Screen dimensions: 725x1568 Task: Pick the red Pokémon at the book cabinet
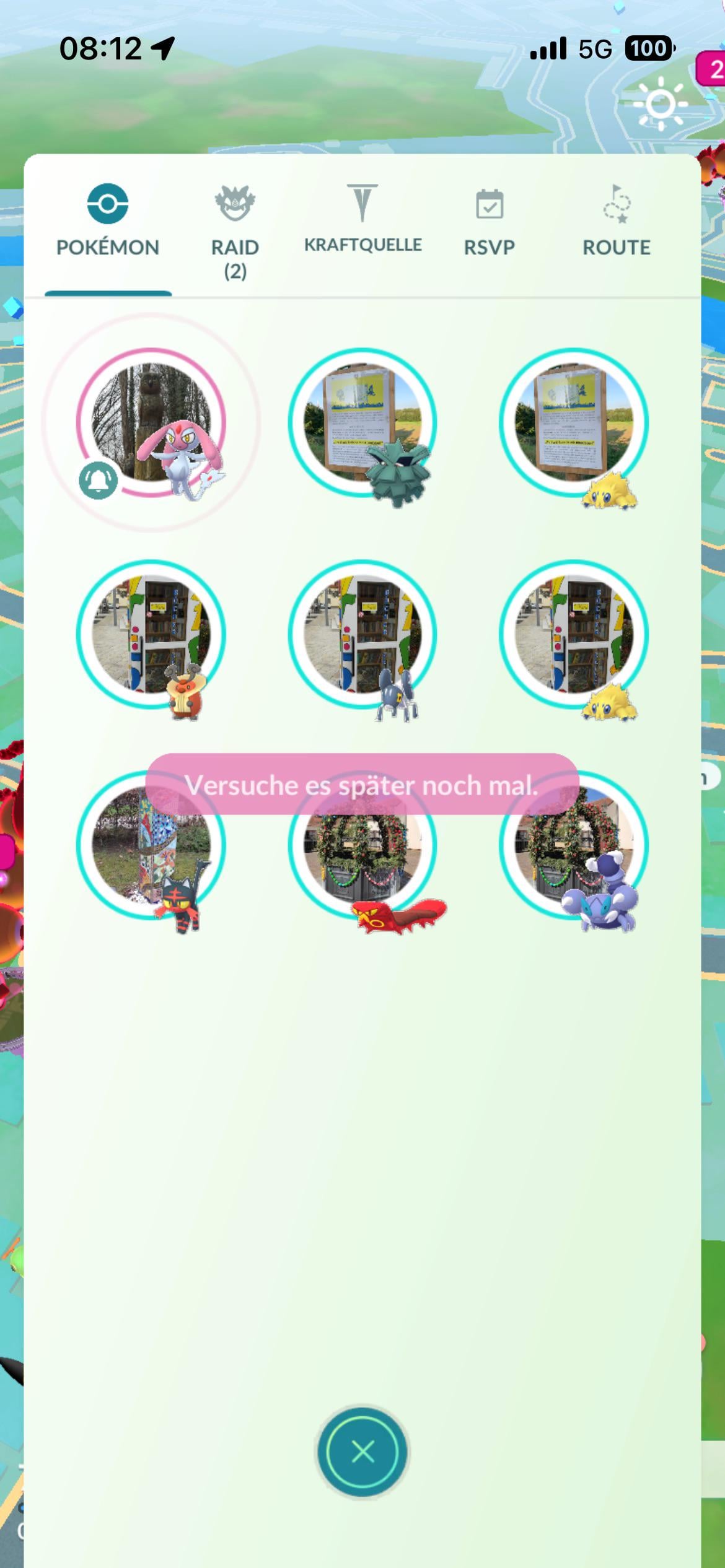[151, 634]
